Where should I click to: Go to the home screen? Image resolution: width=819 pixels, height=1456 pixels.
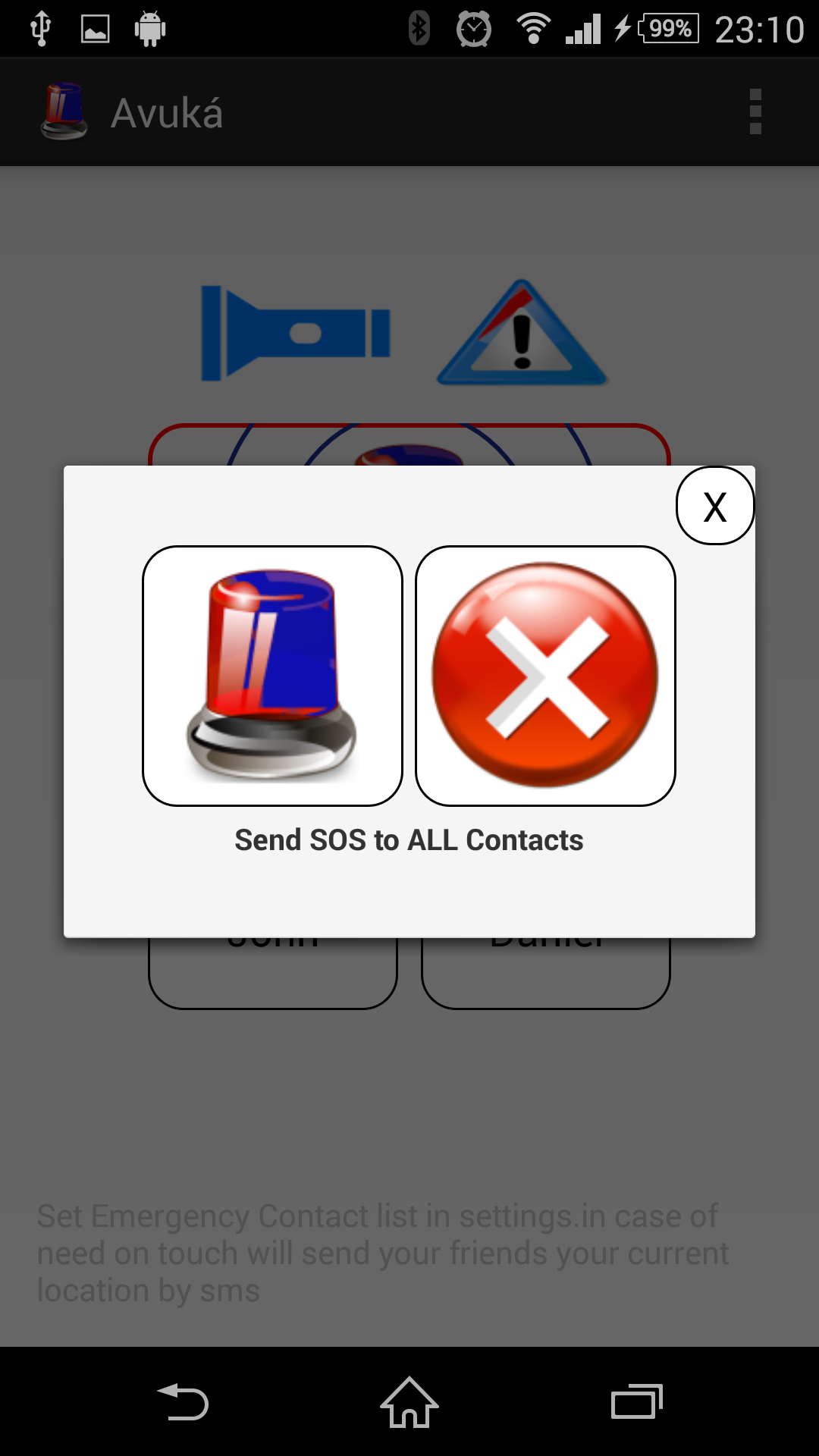coord(409,1401)
